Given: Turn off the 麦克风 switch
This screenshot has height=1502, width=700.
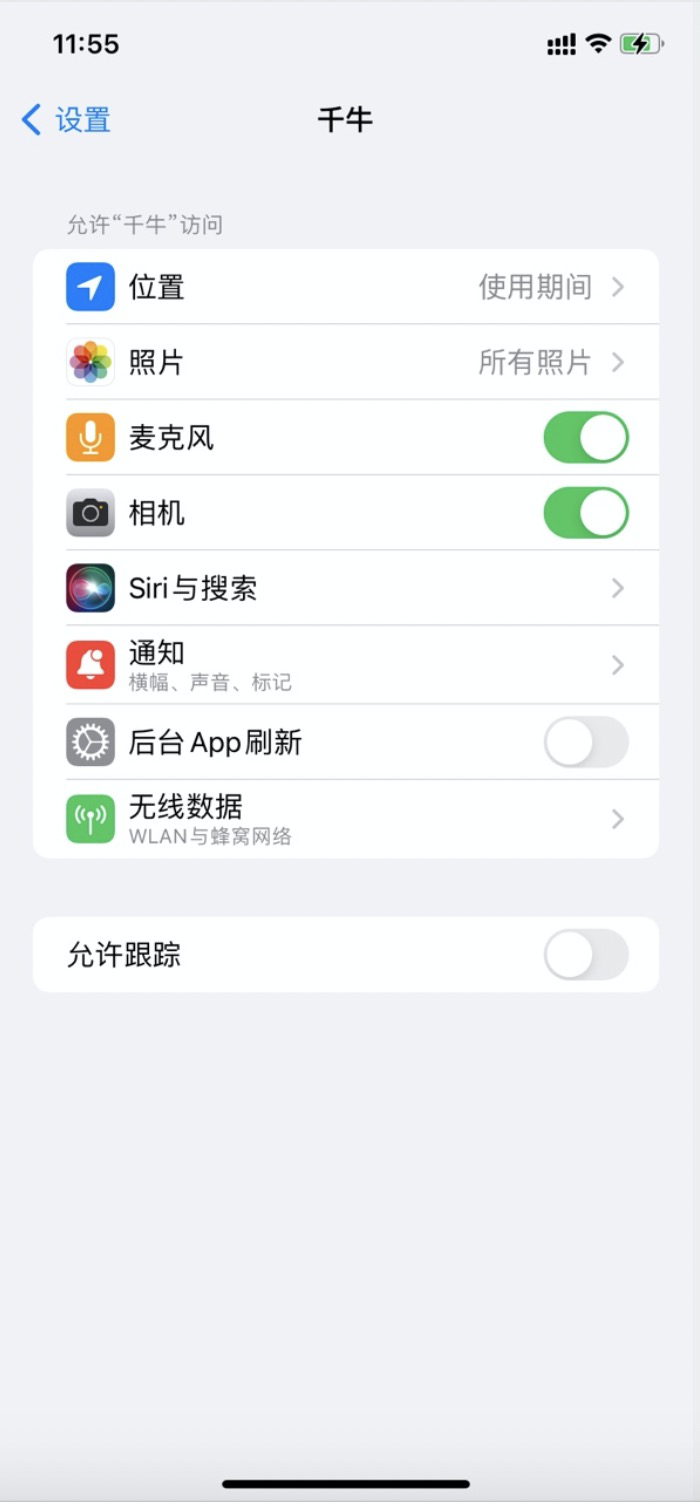Looking at the screenshot, I should (586, 438).
